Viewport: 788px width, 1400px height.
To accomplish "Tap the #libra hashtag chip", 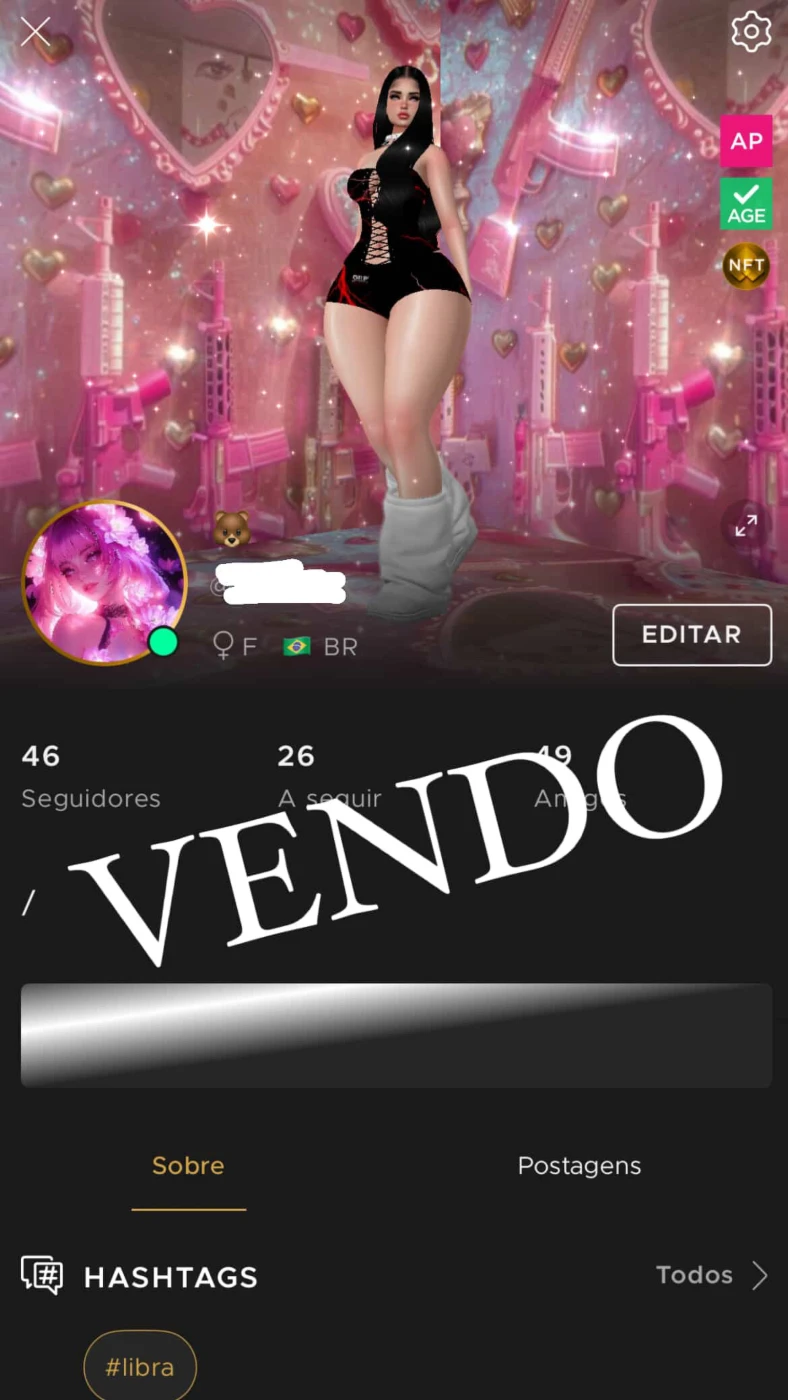I will [140, 1367].
